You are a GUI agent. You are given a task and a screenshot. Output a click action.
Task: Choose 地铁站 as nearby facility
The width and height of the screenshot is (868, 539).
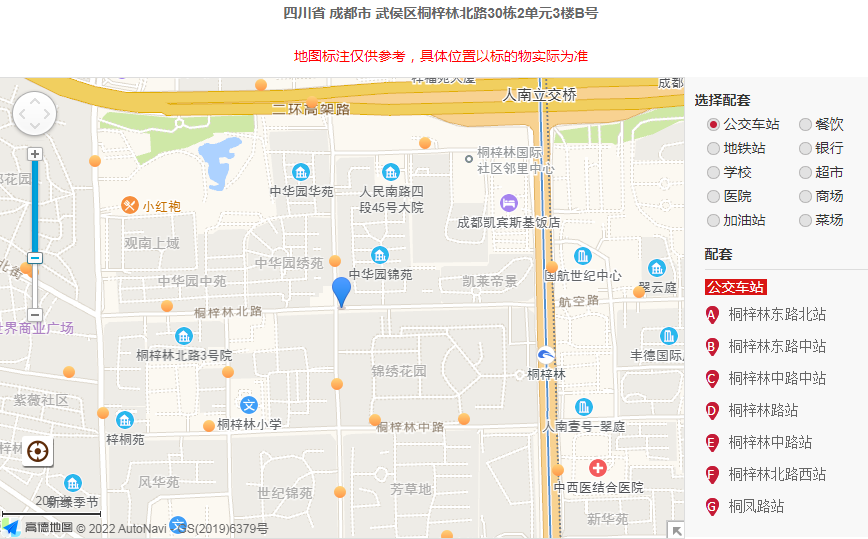pyautogui.click(x=713, y=149)
